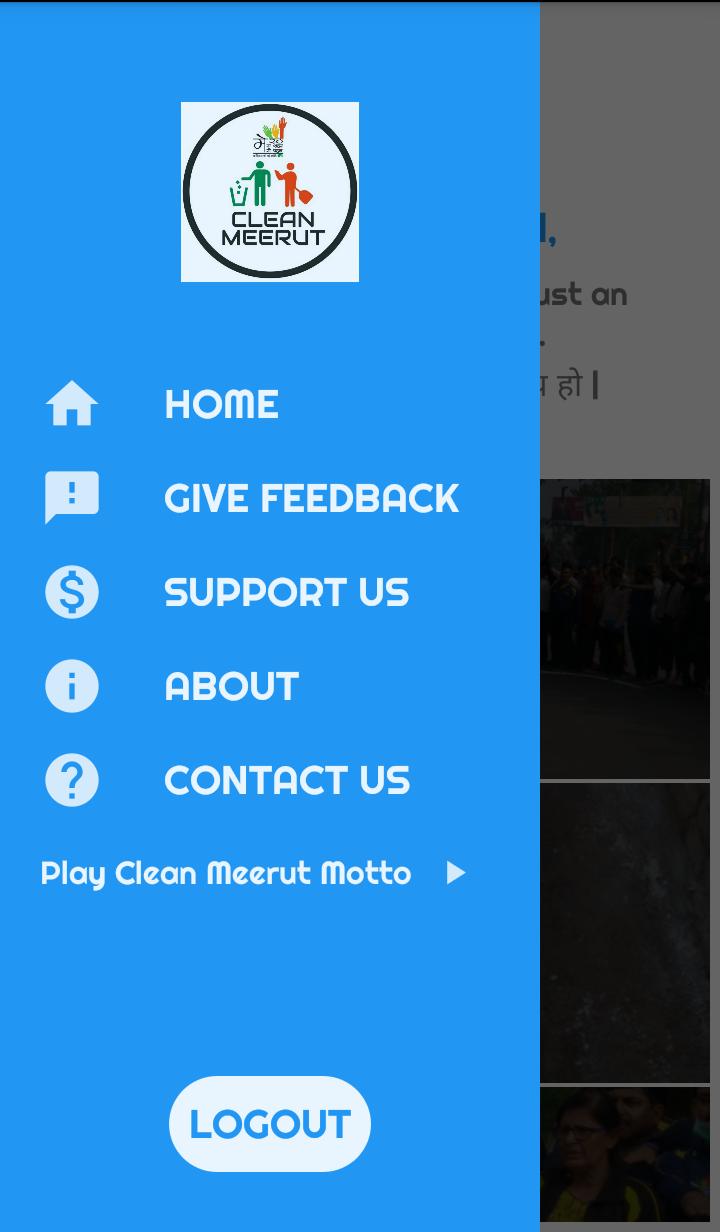Select Support Us menu item
The height and width of the screenshot is (1232, 720).
(286, 592)
